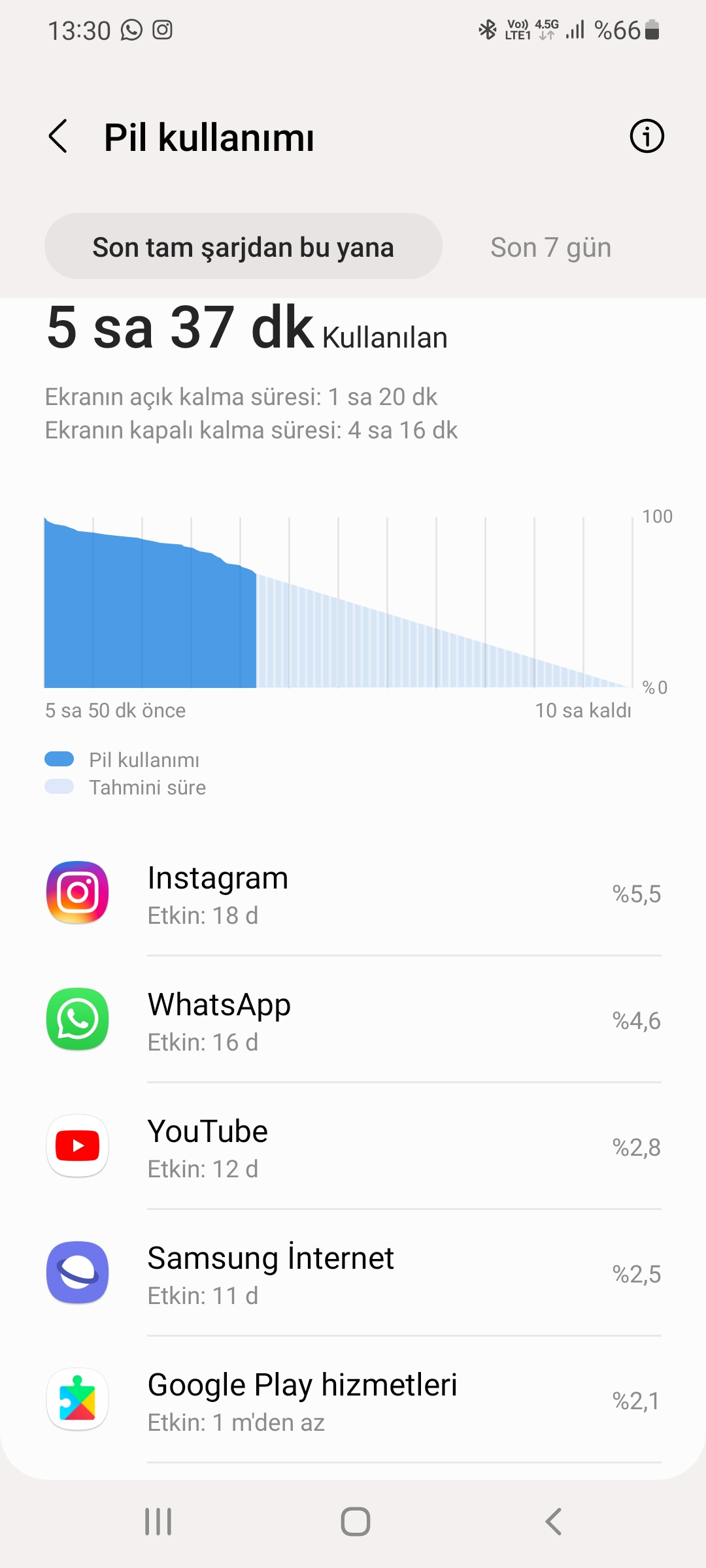View YouTube battery usage details
This screenshot has height=1568, width=706.
[x=353, y=1147]
